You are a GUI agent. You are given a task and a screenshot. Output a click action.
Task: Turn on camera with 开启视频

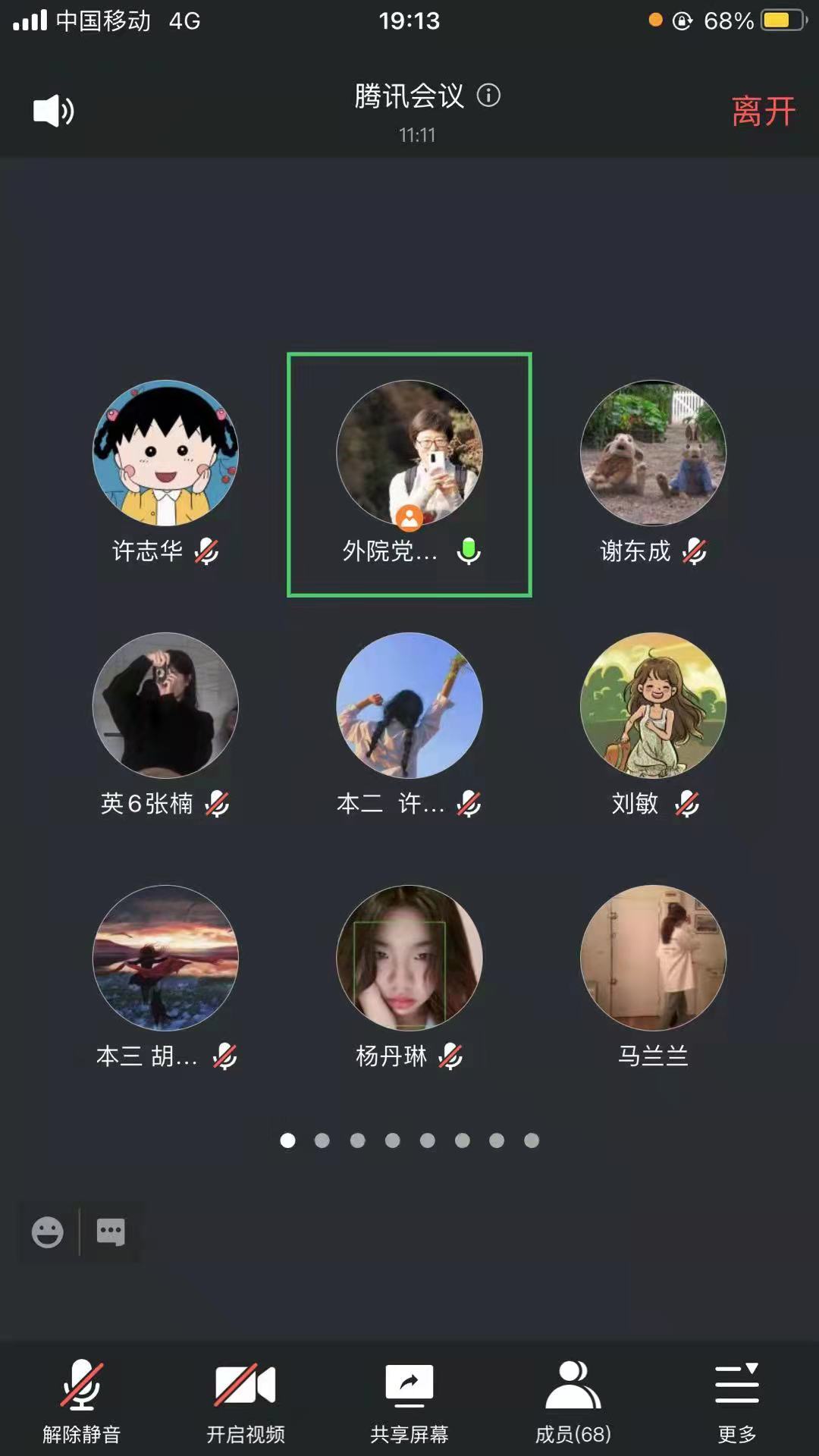[246, 1400]
